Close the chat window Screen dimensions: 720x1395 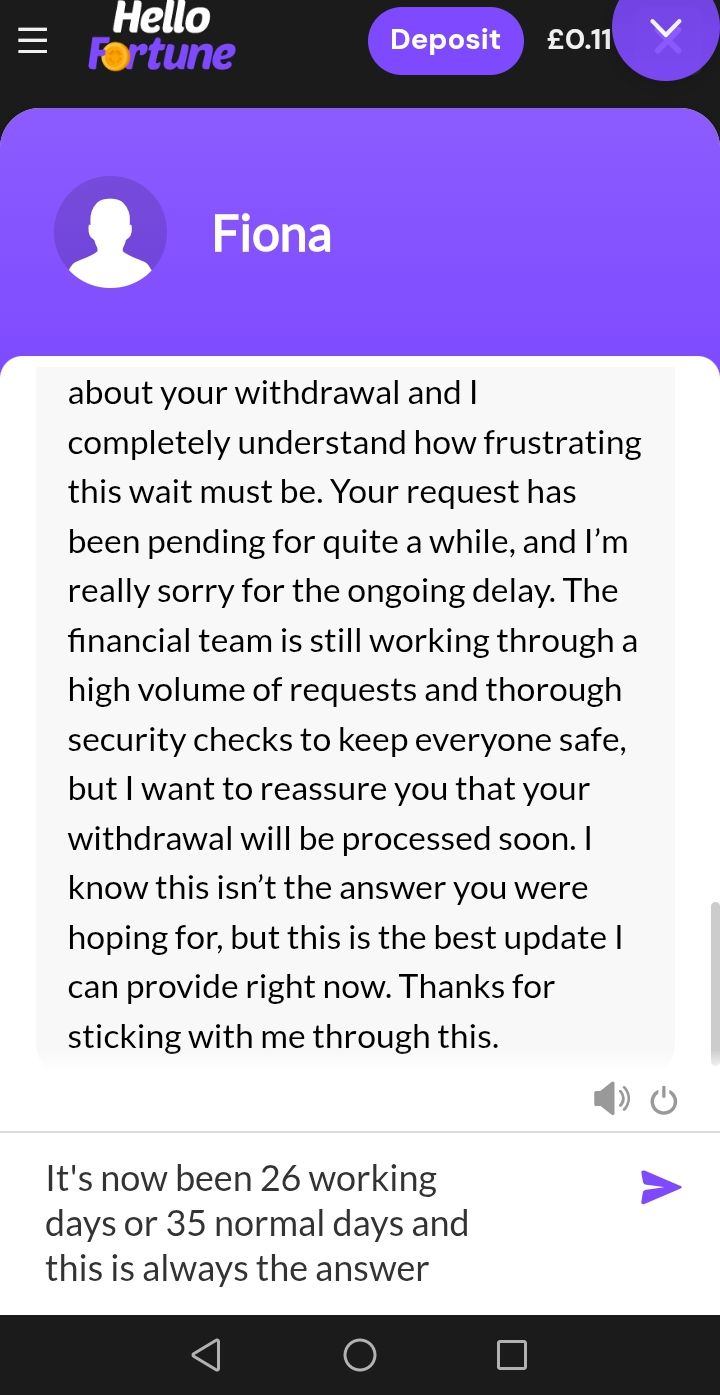666,36
